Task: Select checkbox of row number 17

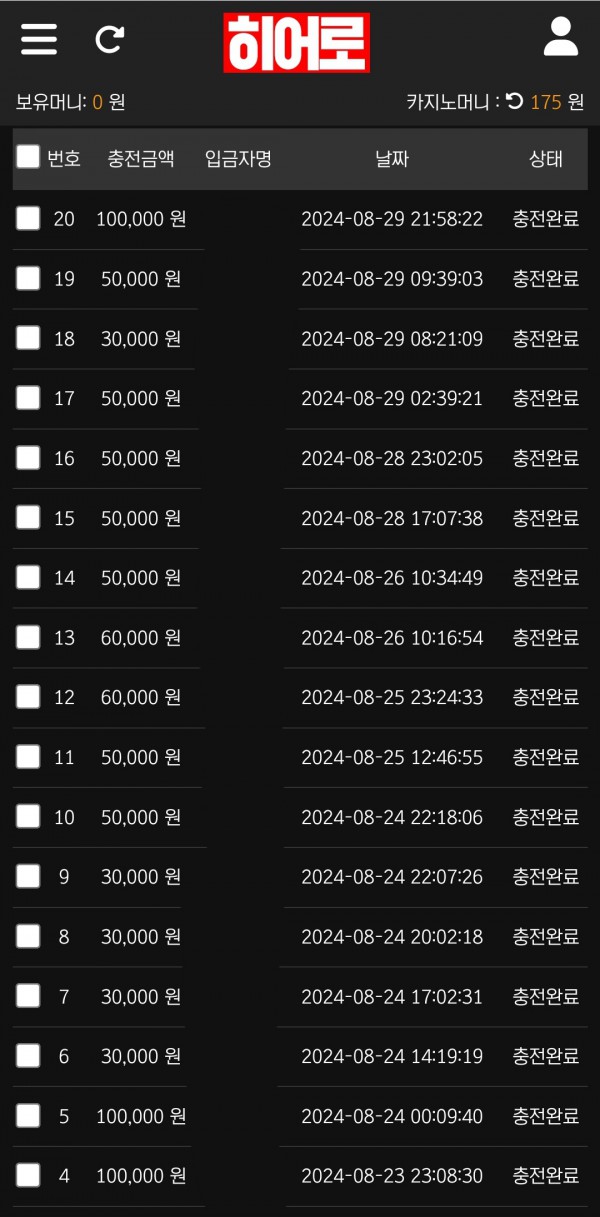Action: [x=28, y=398]
